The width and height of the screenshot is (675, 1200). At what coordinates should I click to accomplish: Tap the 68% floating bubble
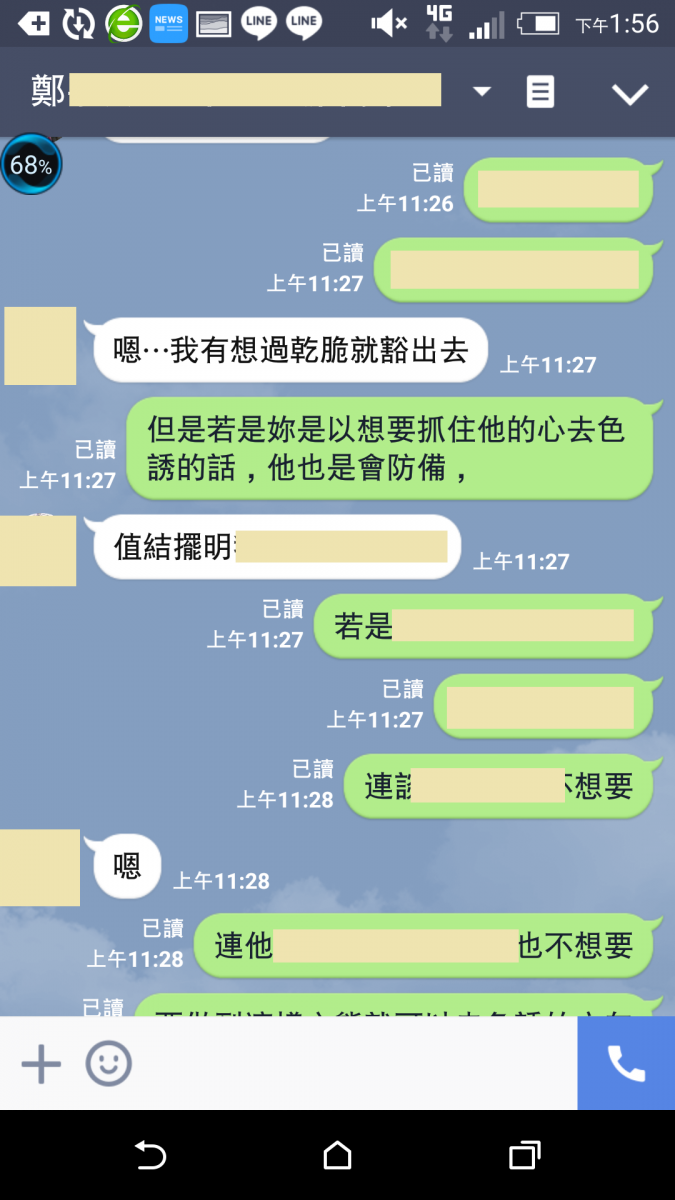point(31,165)
